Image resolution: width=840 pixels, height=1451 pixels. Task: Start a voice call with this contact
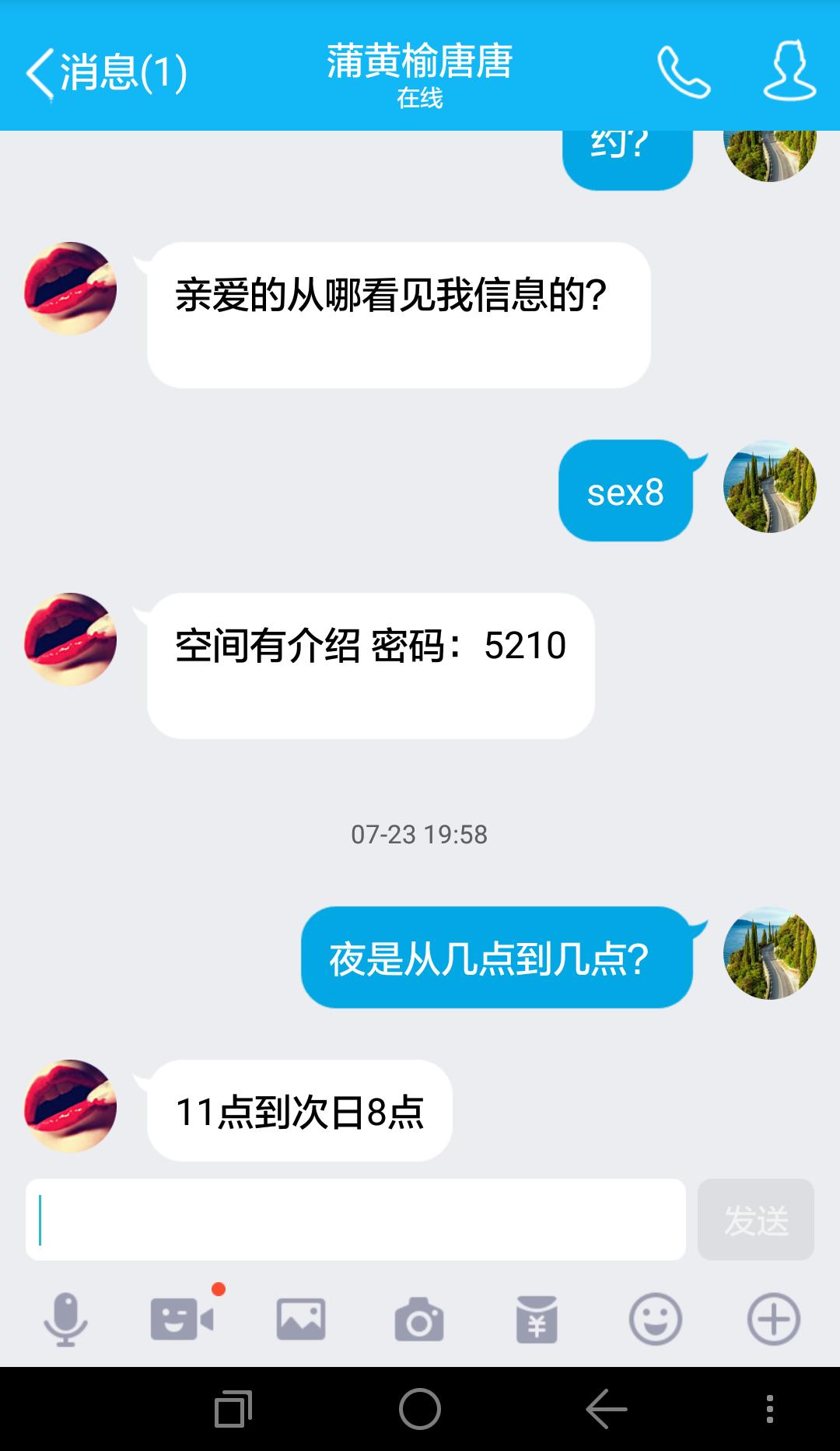tap(683, 72)
